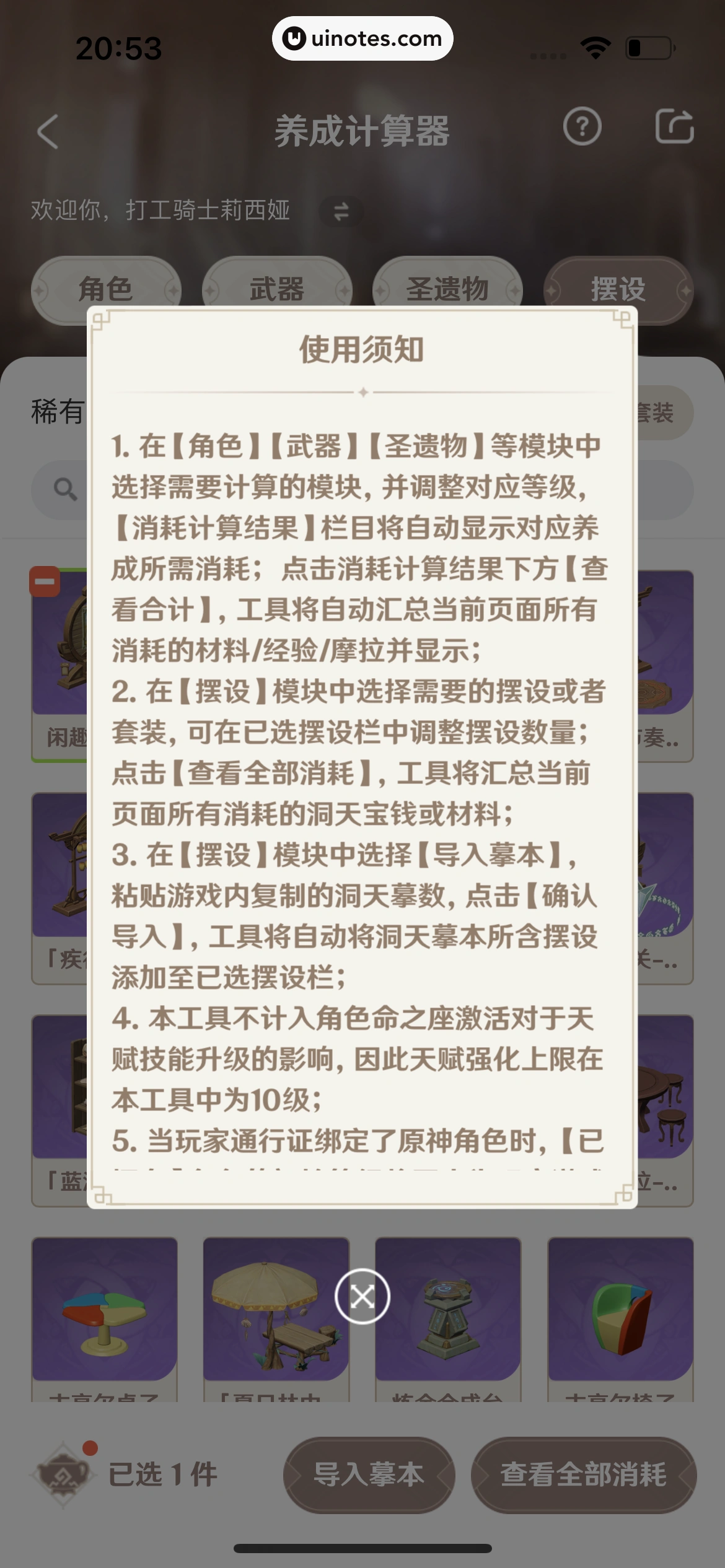Share the calculator page
Viewport: 725px width, 1568px height.
coord(674,127)
